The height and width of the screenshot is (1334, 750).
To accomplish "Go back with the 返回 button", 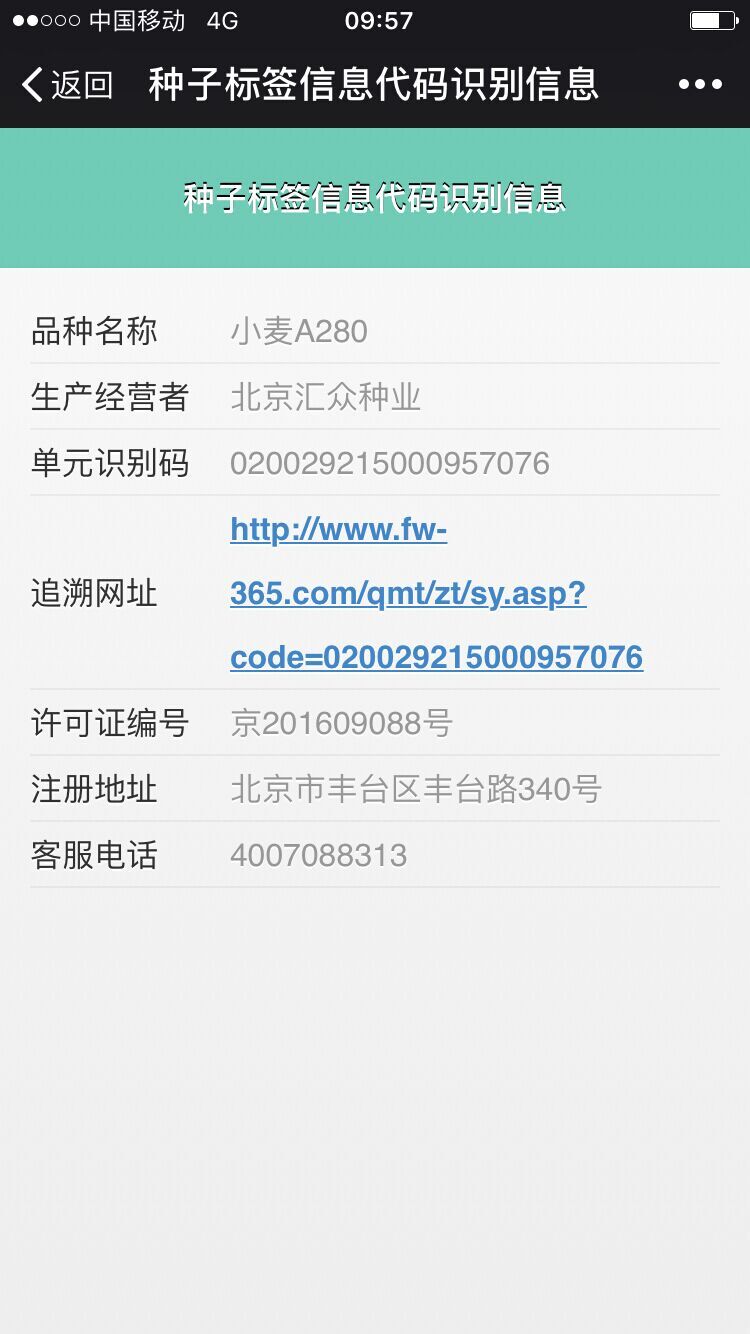I will click(67, 85).
